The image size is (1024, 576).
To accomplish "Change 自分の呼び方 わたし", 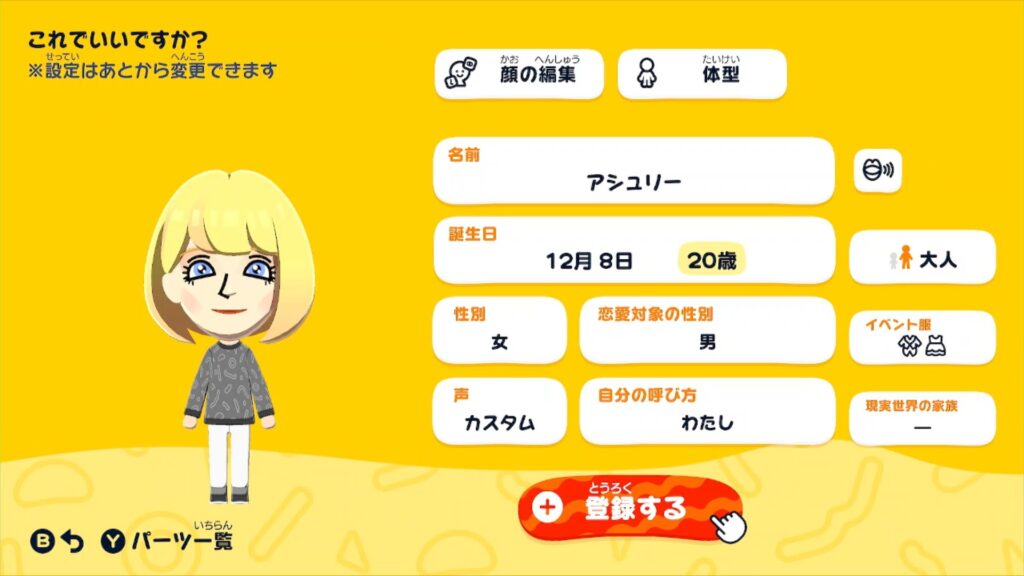I will (706, 411).
